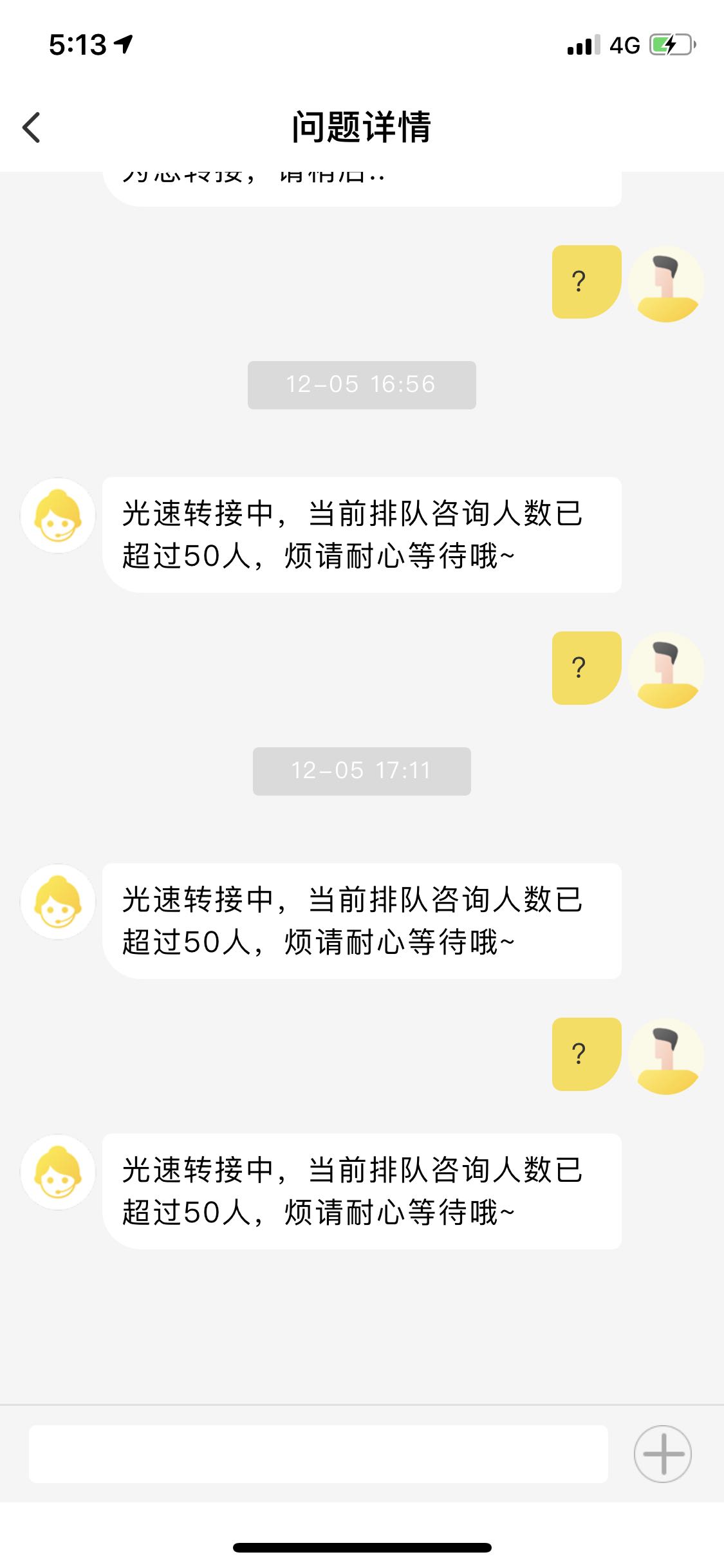The height and width of the screenshot is (1568, 724).
Task: Focus the message input field
Action: pyautogui.click(x=318, y=1453)
